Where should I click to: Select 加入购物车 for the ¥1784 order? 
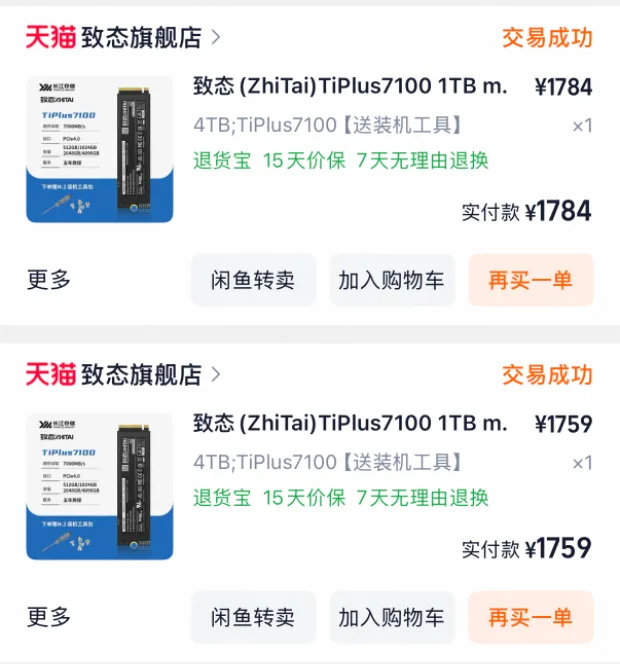tap(391, 280)
